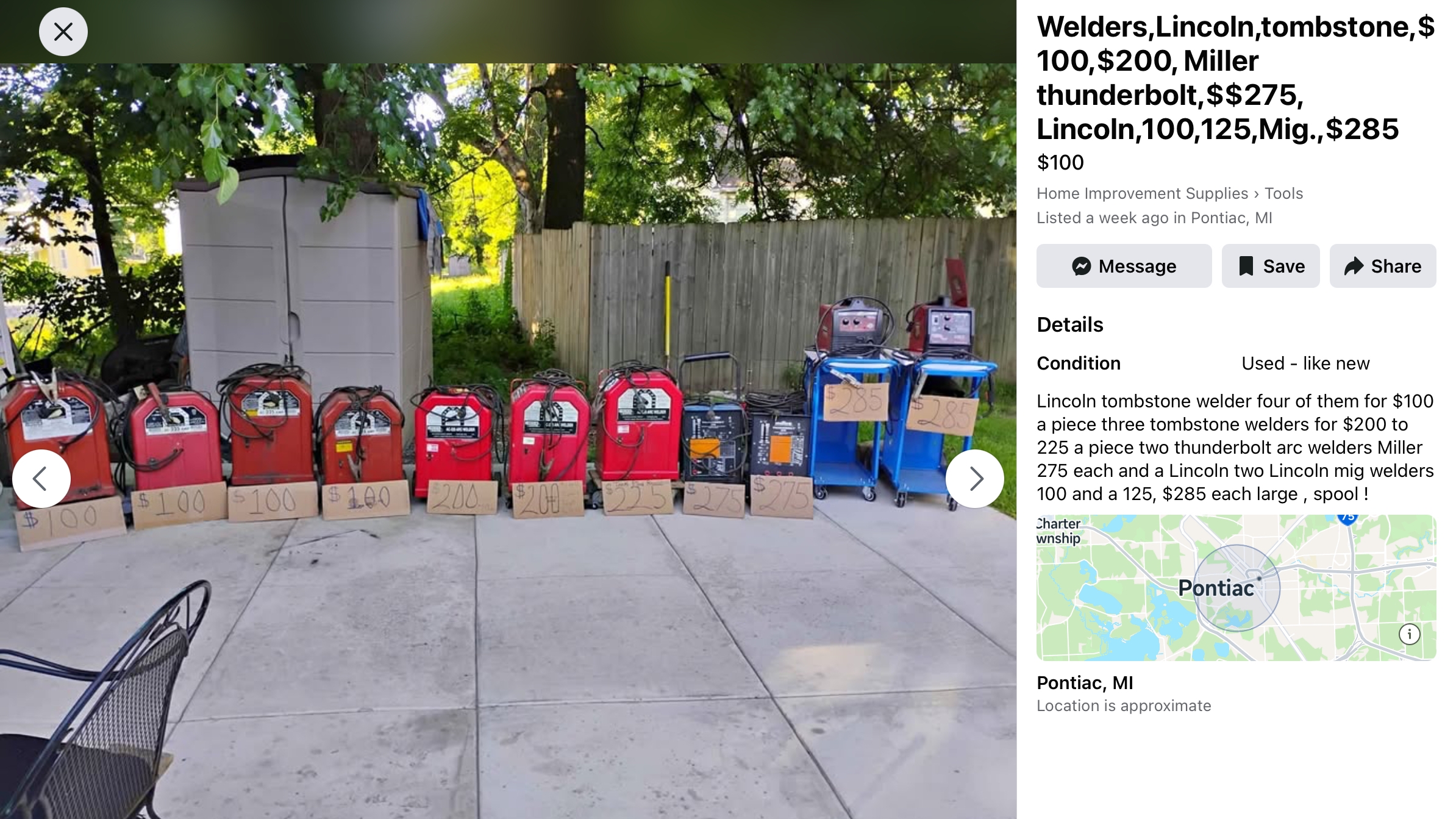Screen dimensions: 1456x819
Task: Open the Tools category link
Action: [x=1283, y=193]
